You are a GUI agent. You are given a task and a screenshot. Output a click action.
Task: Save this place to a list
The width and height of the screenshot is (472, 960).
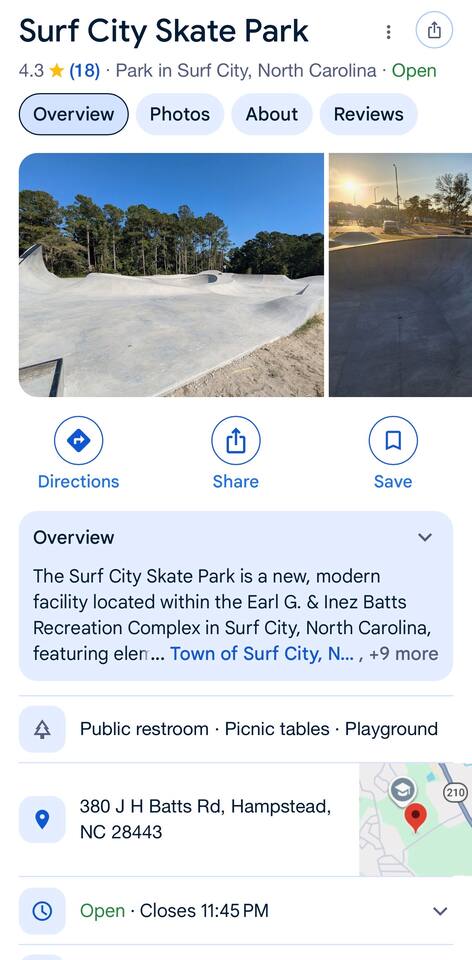click(393, 453)
